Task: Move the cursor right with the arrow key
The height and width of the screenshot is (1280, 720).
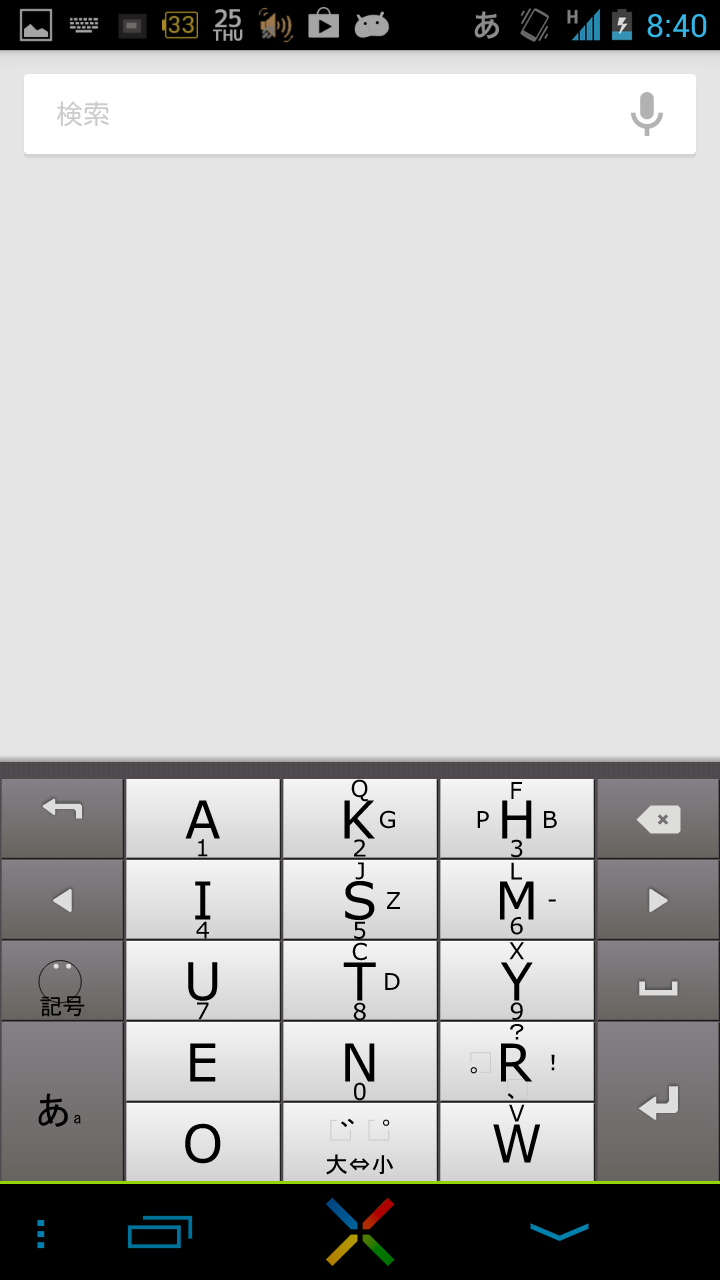Action: (x=657, y=899)
